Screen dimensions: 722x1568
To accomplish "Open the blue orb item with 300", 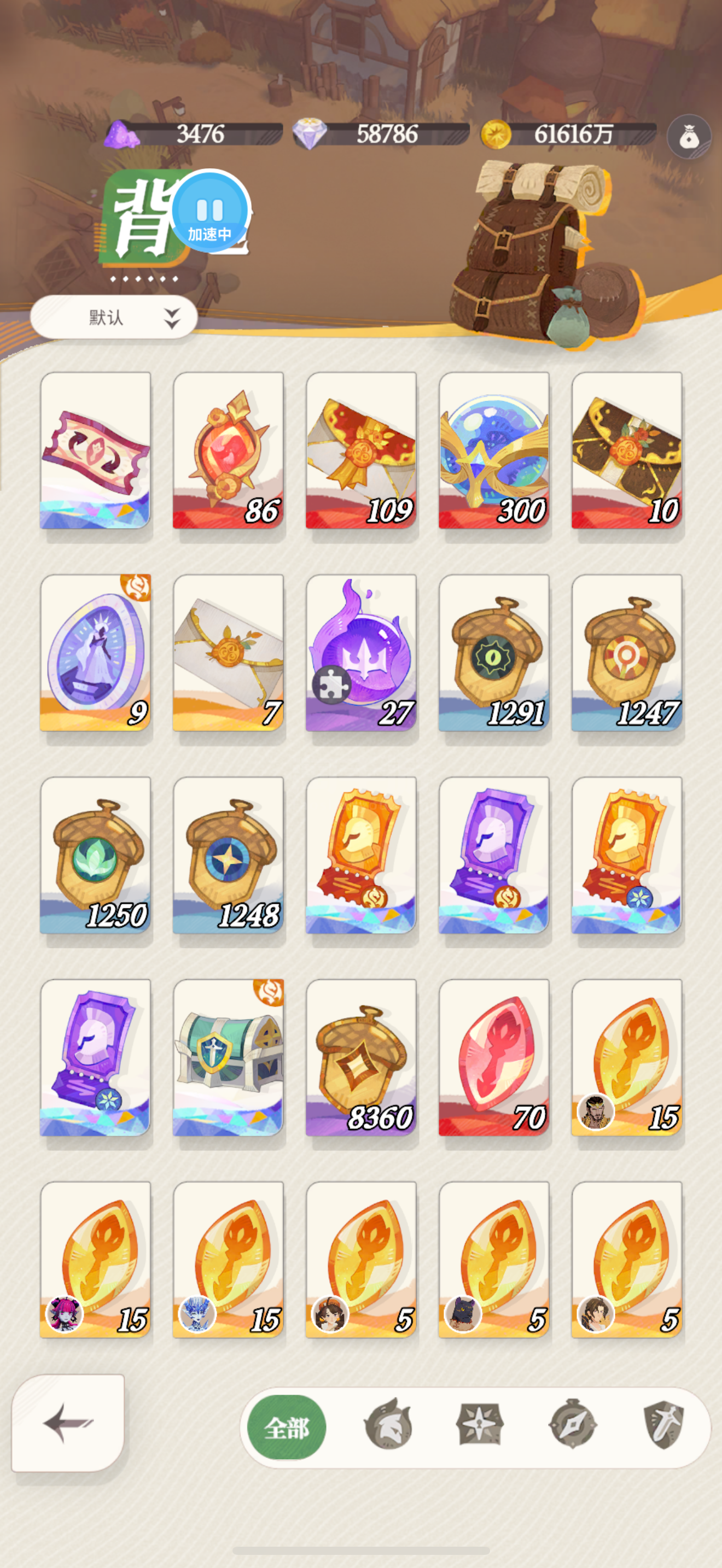I will [x=494, y=450].
